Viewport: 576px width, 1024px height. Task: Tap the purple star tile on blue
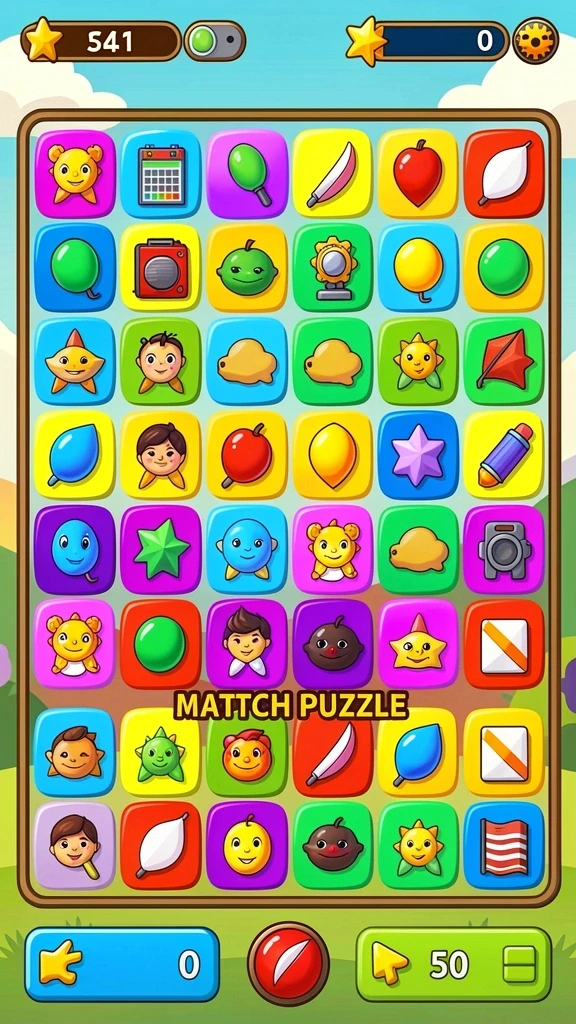pyautogui.click(x=418, y=455)
